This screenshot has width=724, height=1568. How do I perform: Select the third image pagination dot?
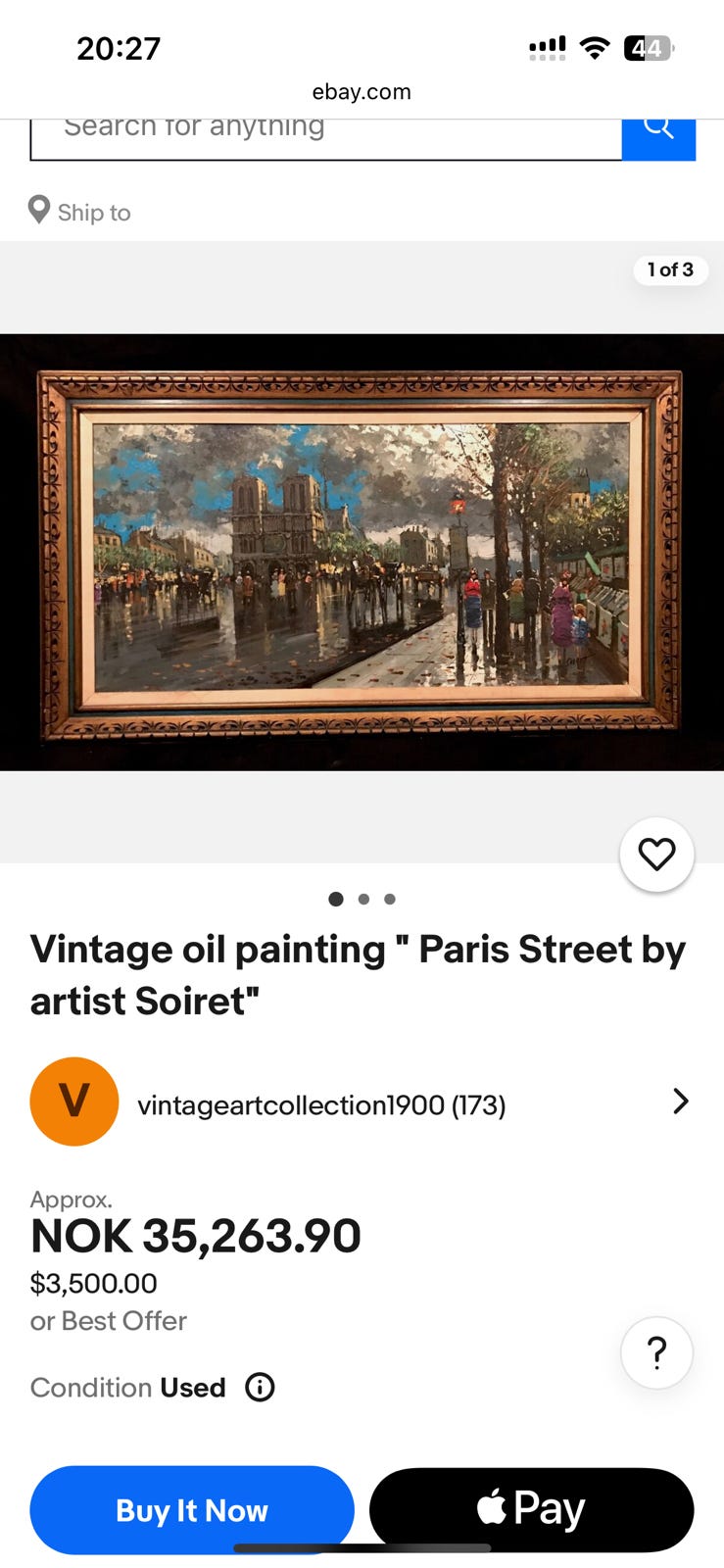point(389,899)
